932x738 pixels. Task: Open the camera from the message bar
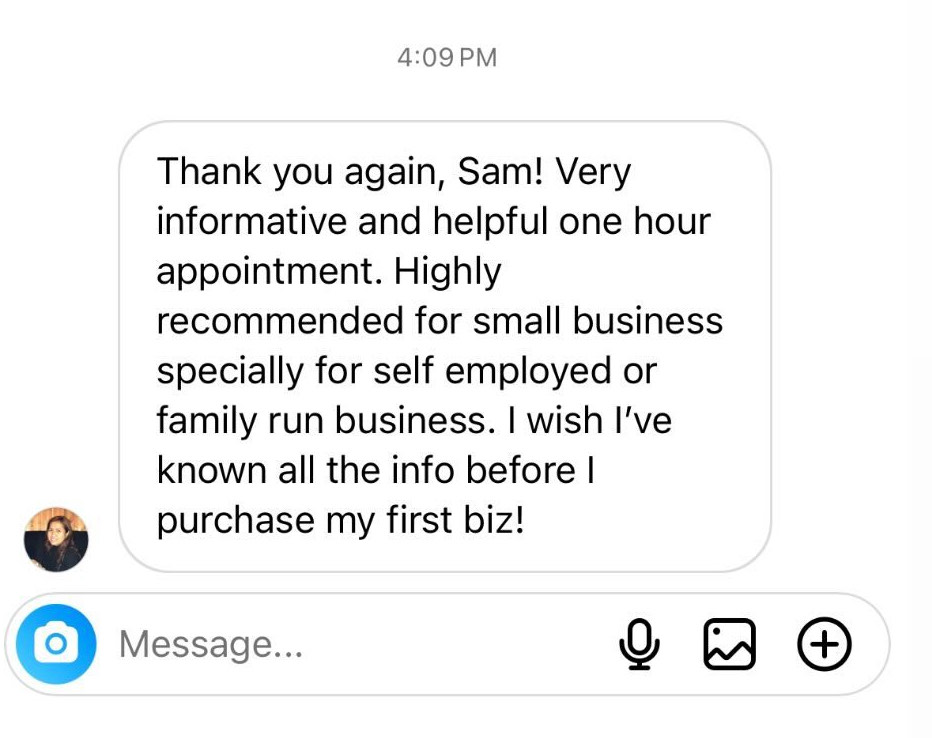click(56, 644)
